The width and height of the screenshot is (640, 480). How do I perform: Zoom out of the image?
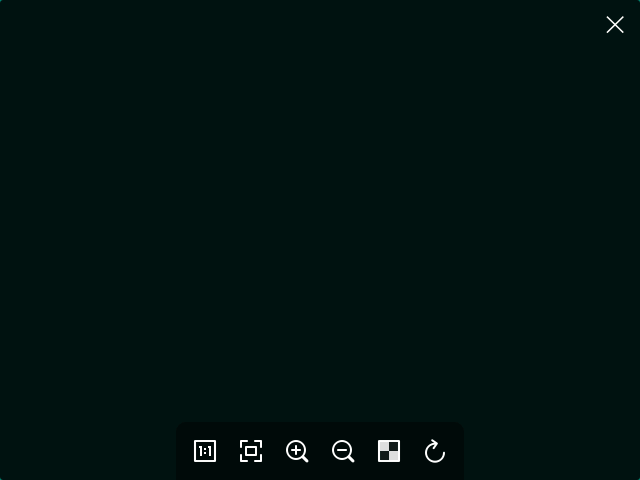click(343, 451)
